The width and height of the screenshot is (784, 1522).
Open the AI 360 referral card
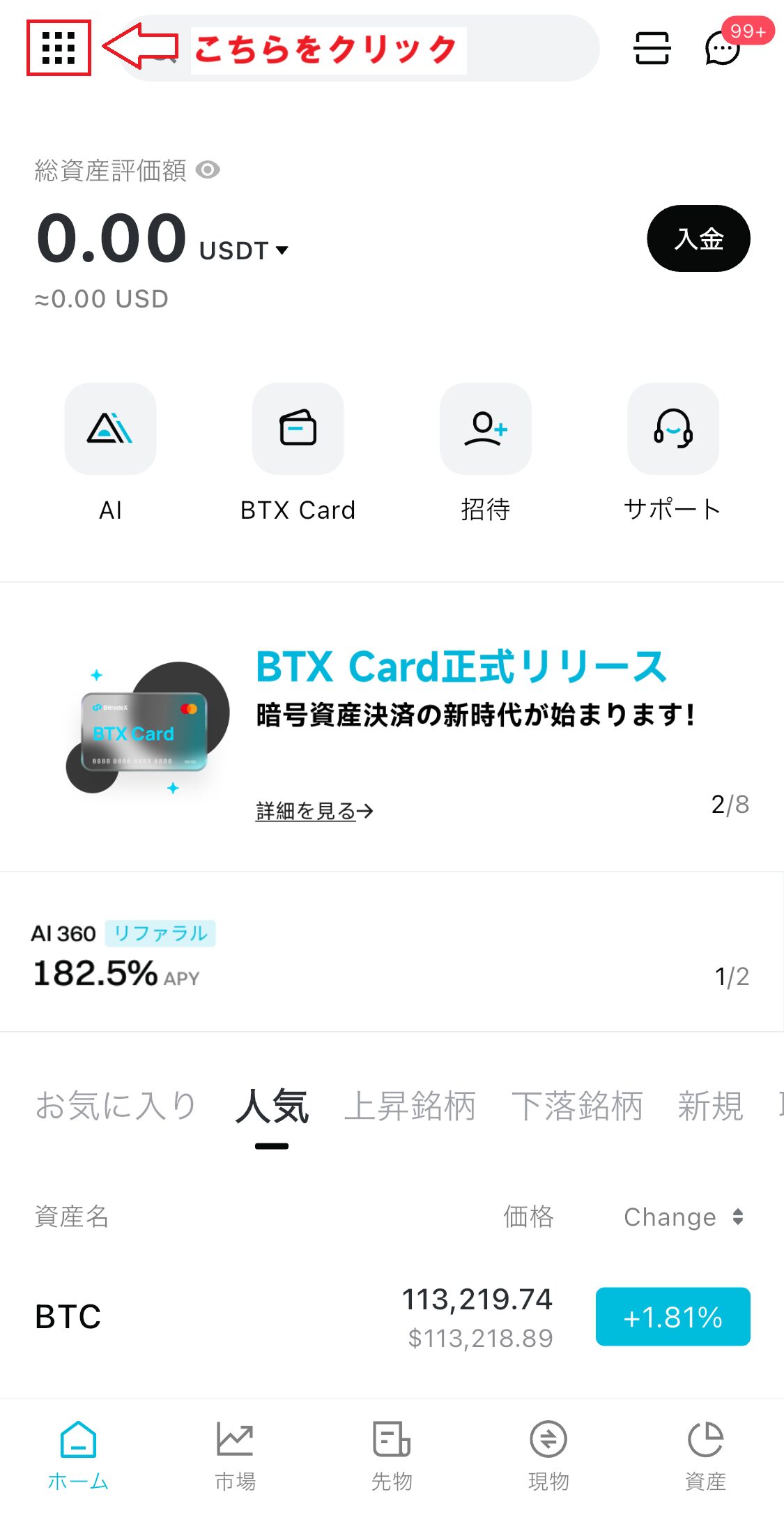pos(209,955)
